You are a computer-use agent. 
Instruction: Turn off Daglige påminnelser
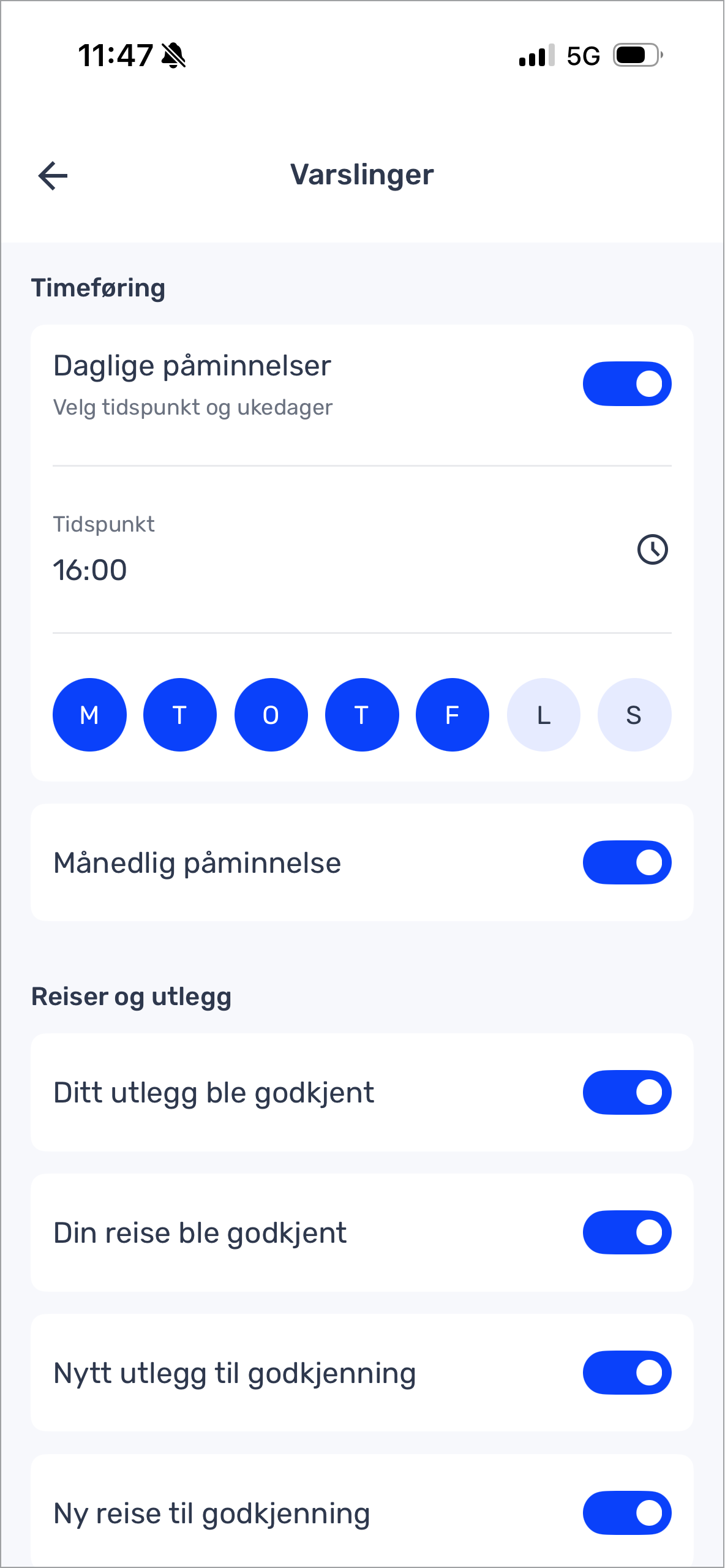(626, 384)
